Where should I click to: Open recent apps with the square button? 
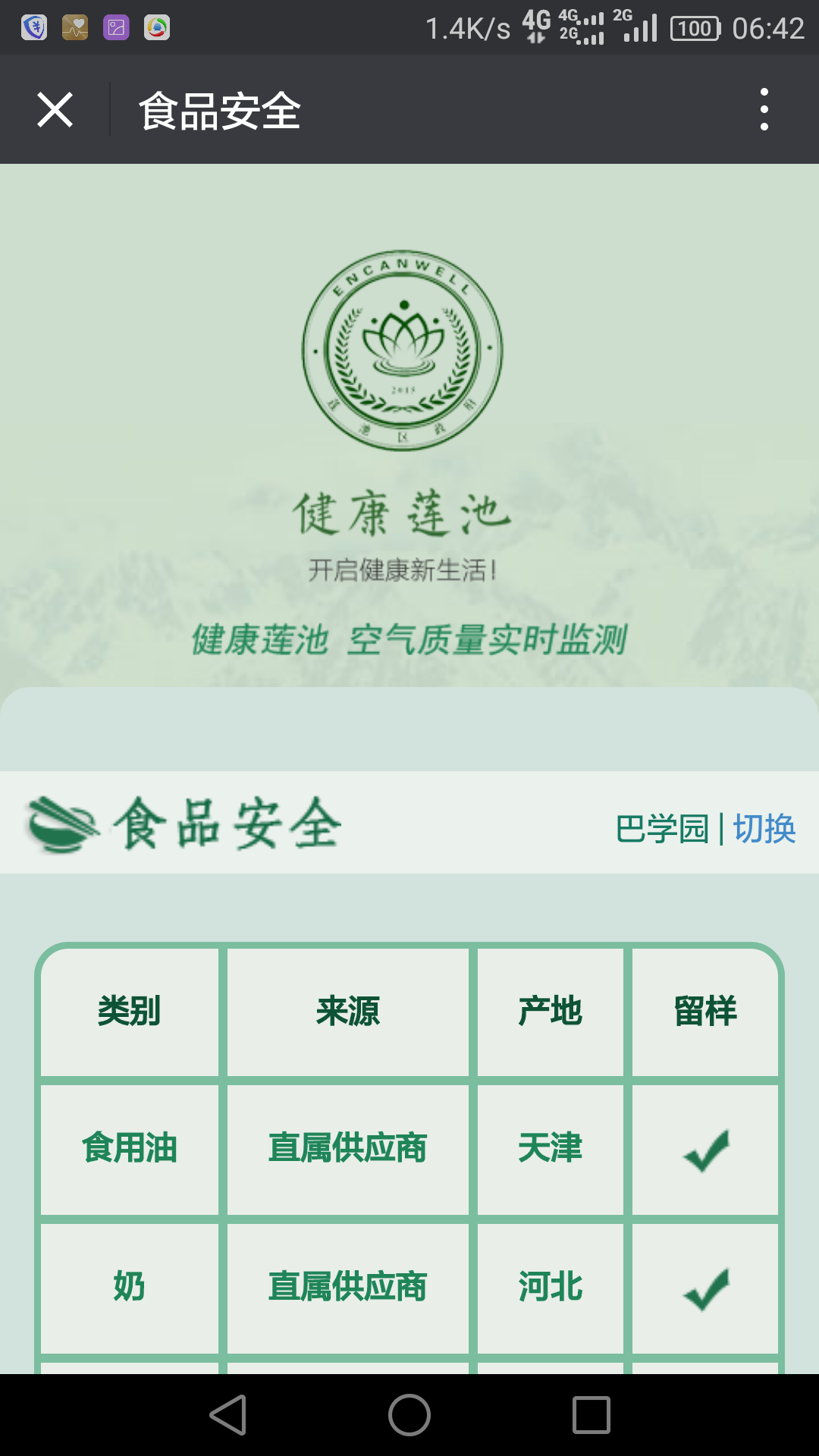click(591, 1415)
